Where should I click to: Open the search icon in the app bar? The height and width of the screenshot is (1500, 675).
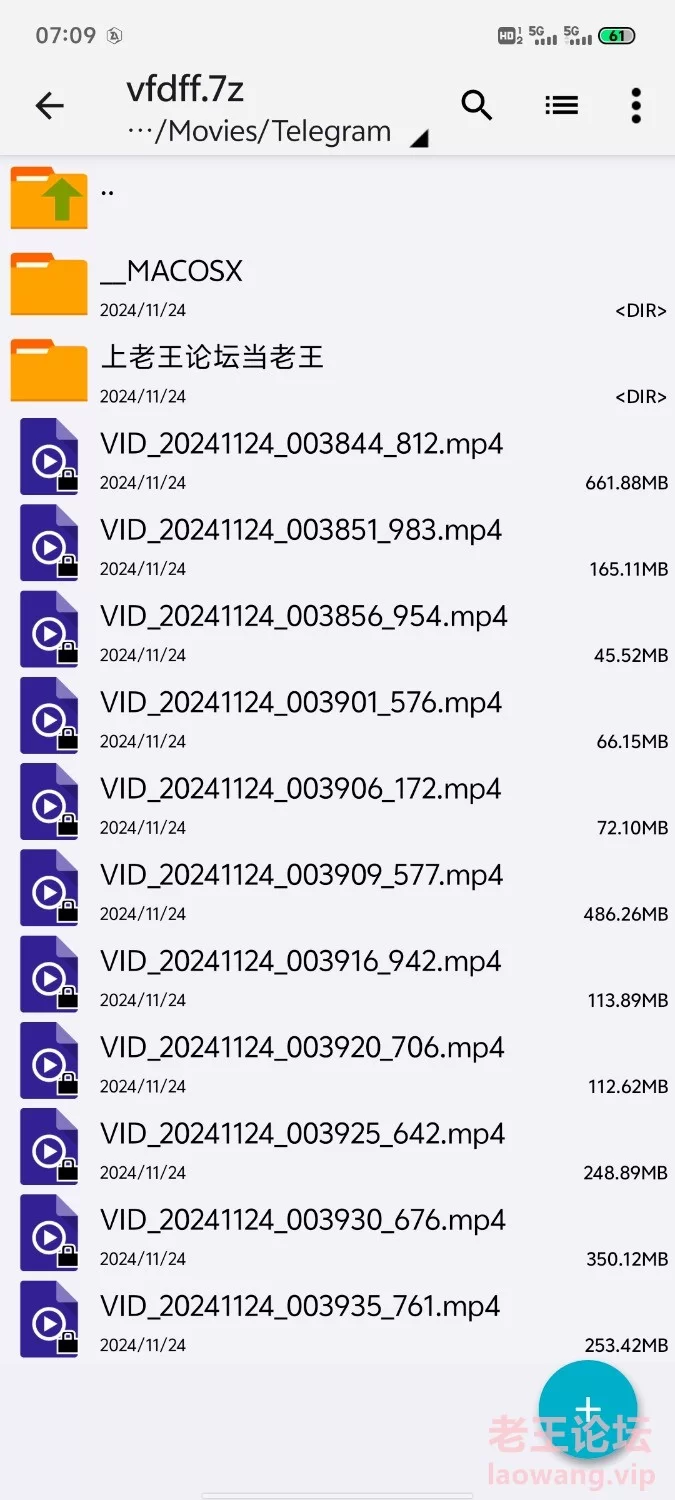(x=476, y=105)
